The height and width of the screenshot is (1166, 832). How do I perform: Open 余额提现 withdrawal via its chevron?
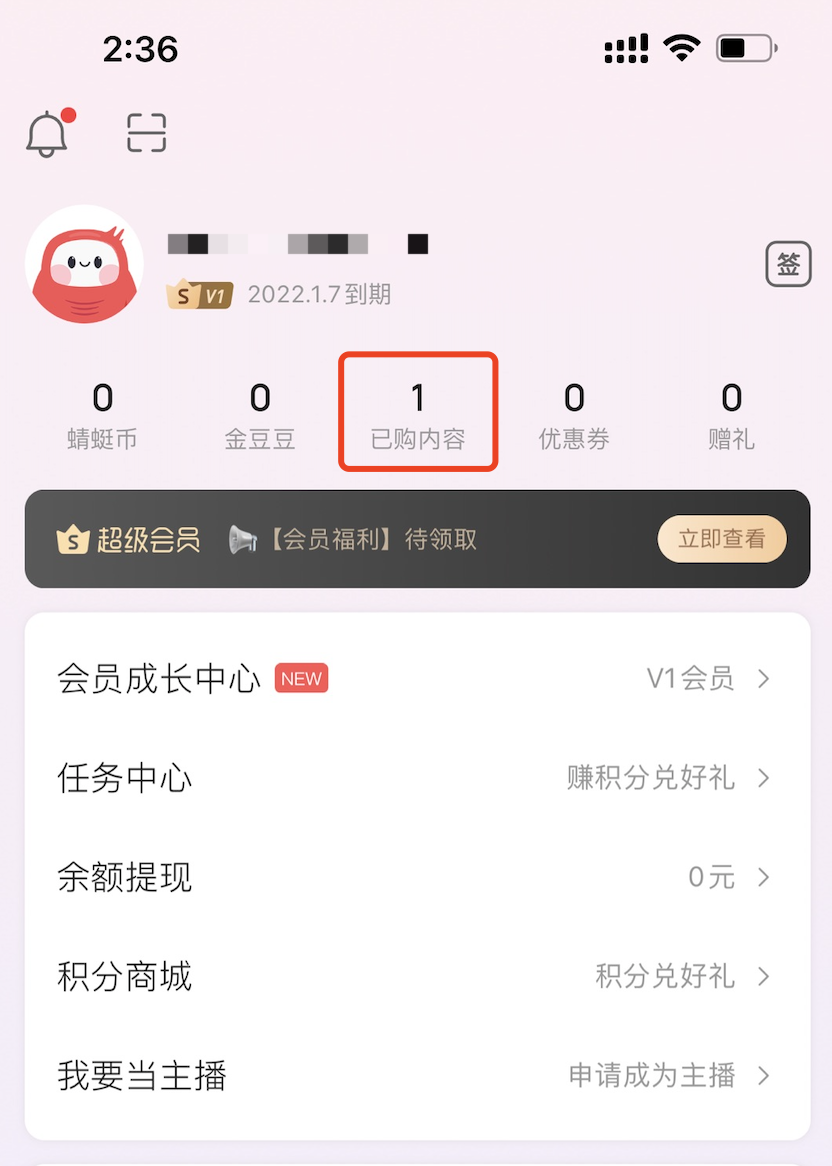tap(766, 877)
